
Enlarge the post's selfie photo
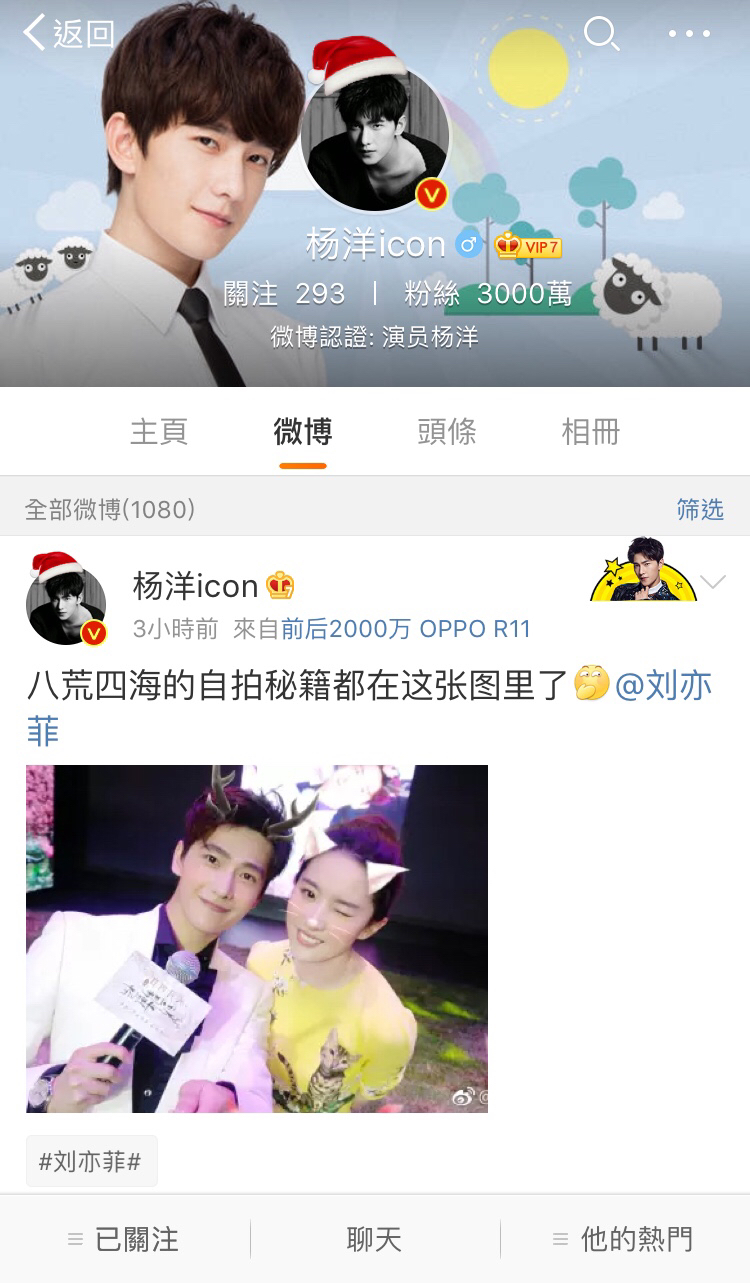pyautogui.click(x=257, y=938)
